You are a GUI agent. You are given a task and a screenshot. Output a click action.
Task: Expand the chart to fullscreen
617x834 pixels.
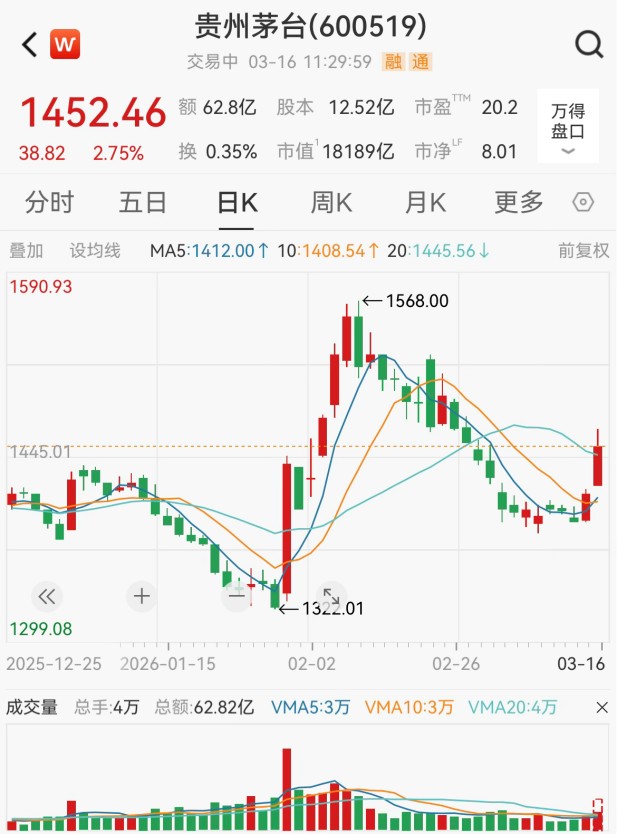coord(331,596)
